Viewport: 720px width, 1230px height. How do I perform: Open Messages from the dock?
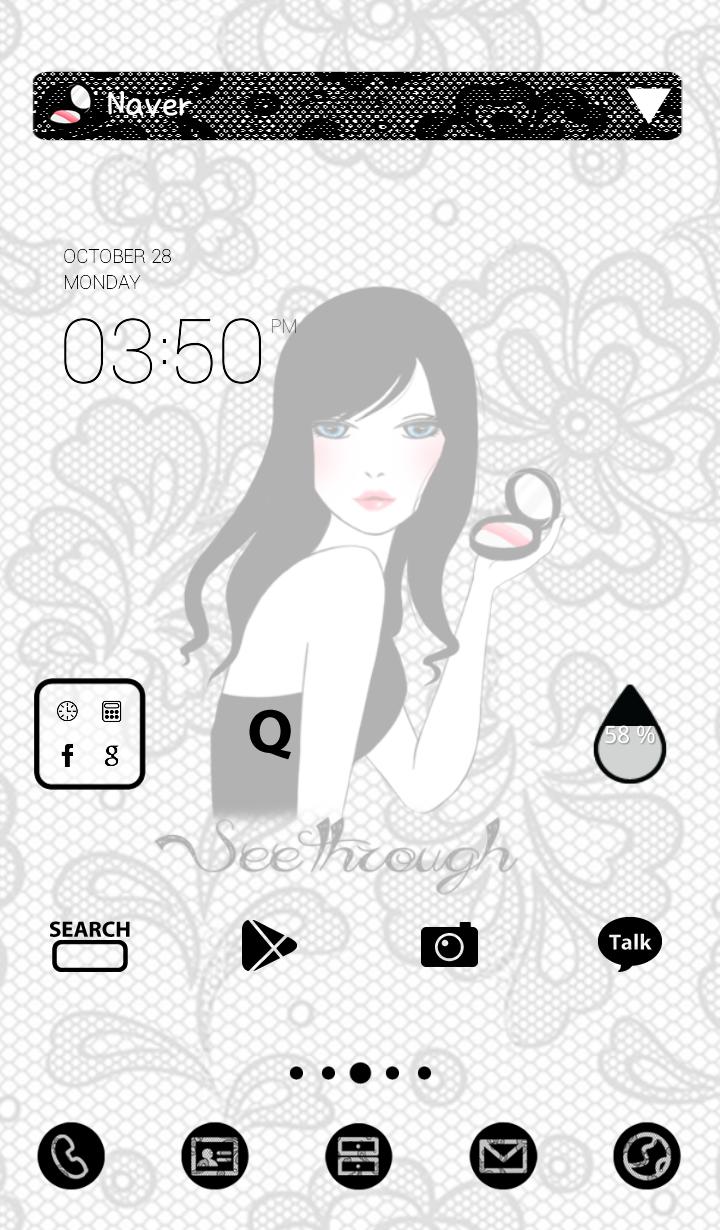503,1156
